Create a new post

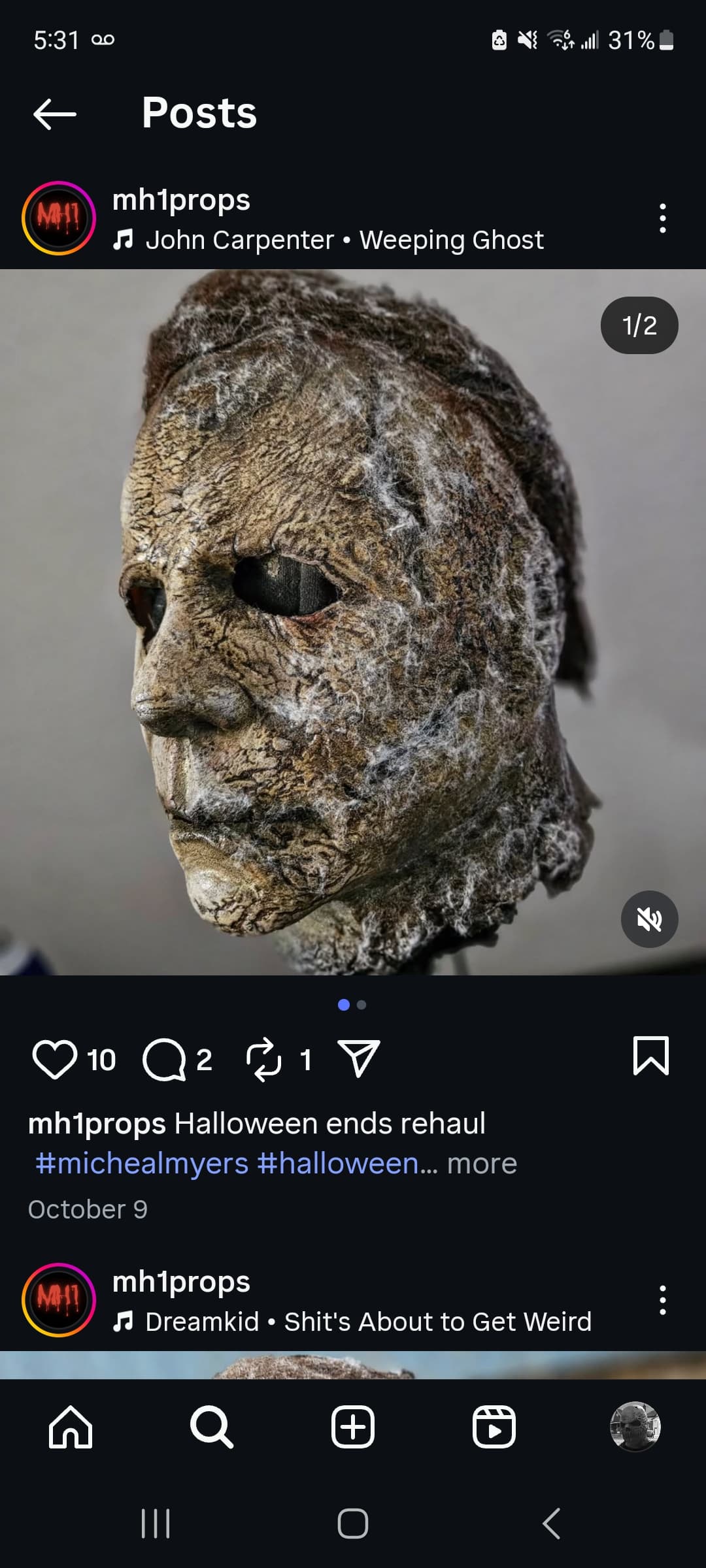click(x=353, y=1428)
